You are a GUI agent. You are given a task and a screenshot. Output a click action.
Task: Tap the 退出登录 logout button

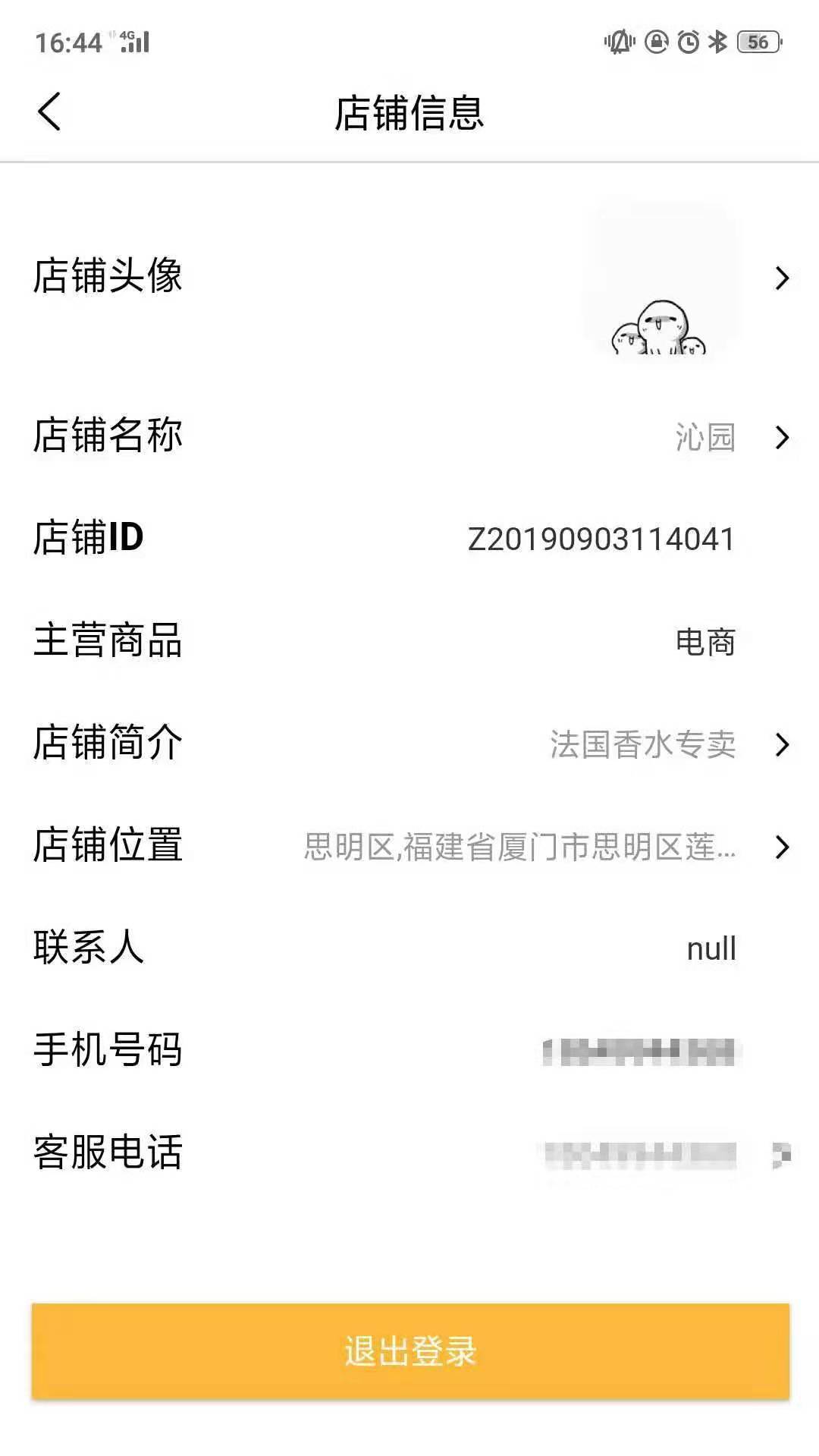[410, 1351]
